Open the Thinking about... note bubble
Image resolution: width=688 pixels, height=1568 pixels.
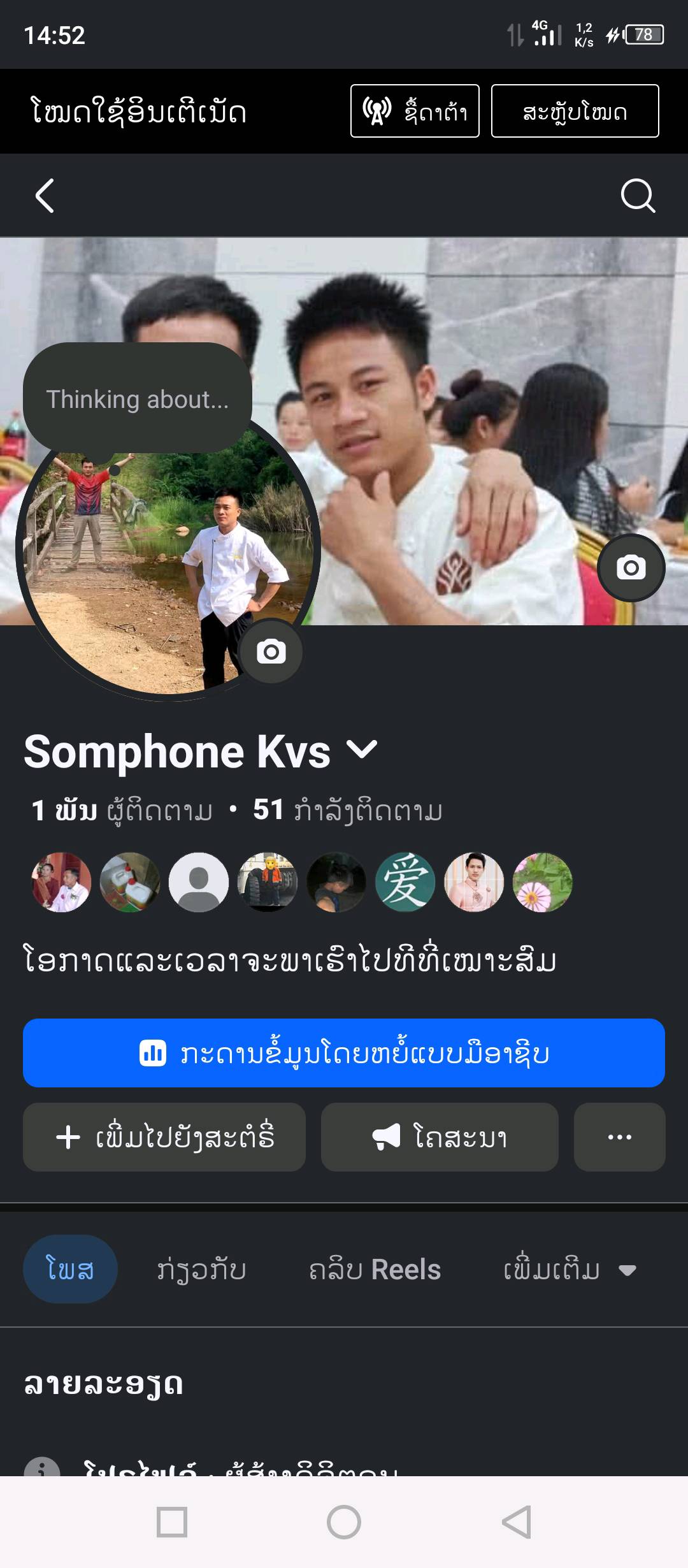pos(138,400)
